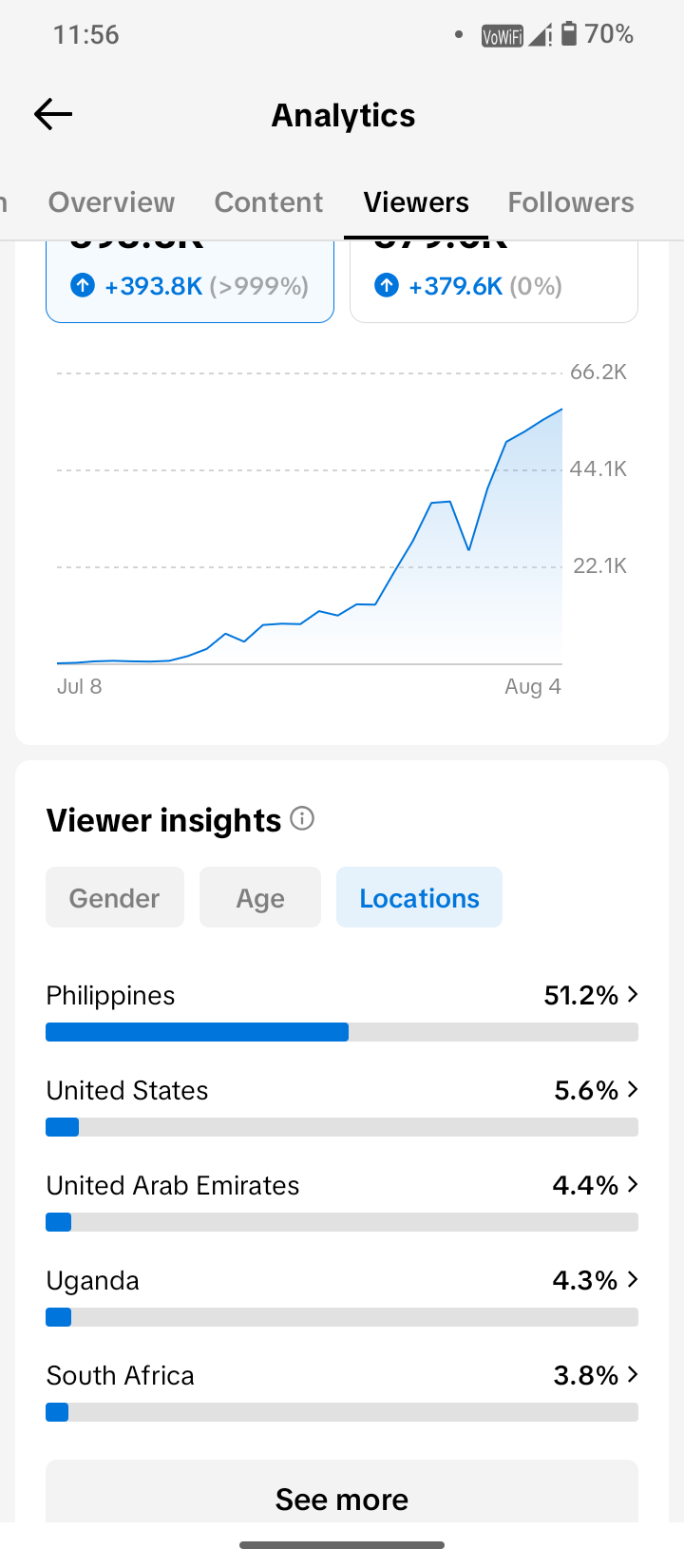Show the Gender breakdown
Screen dimensions: 684x1568
coord(115,897)
